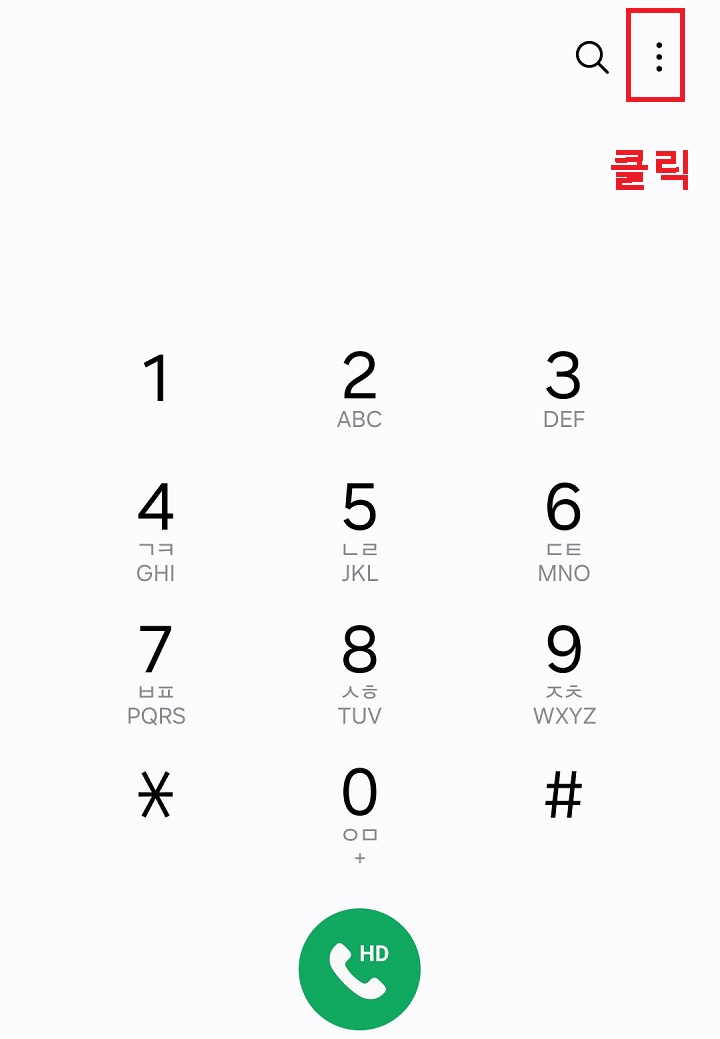Open the search icon

pyautogui.click(x=592, y=59)
